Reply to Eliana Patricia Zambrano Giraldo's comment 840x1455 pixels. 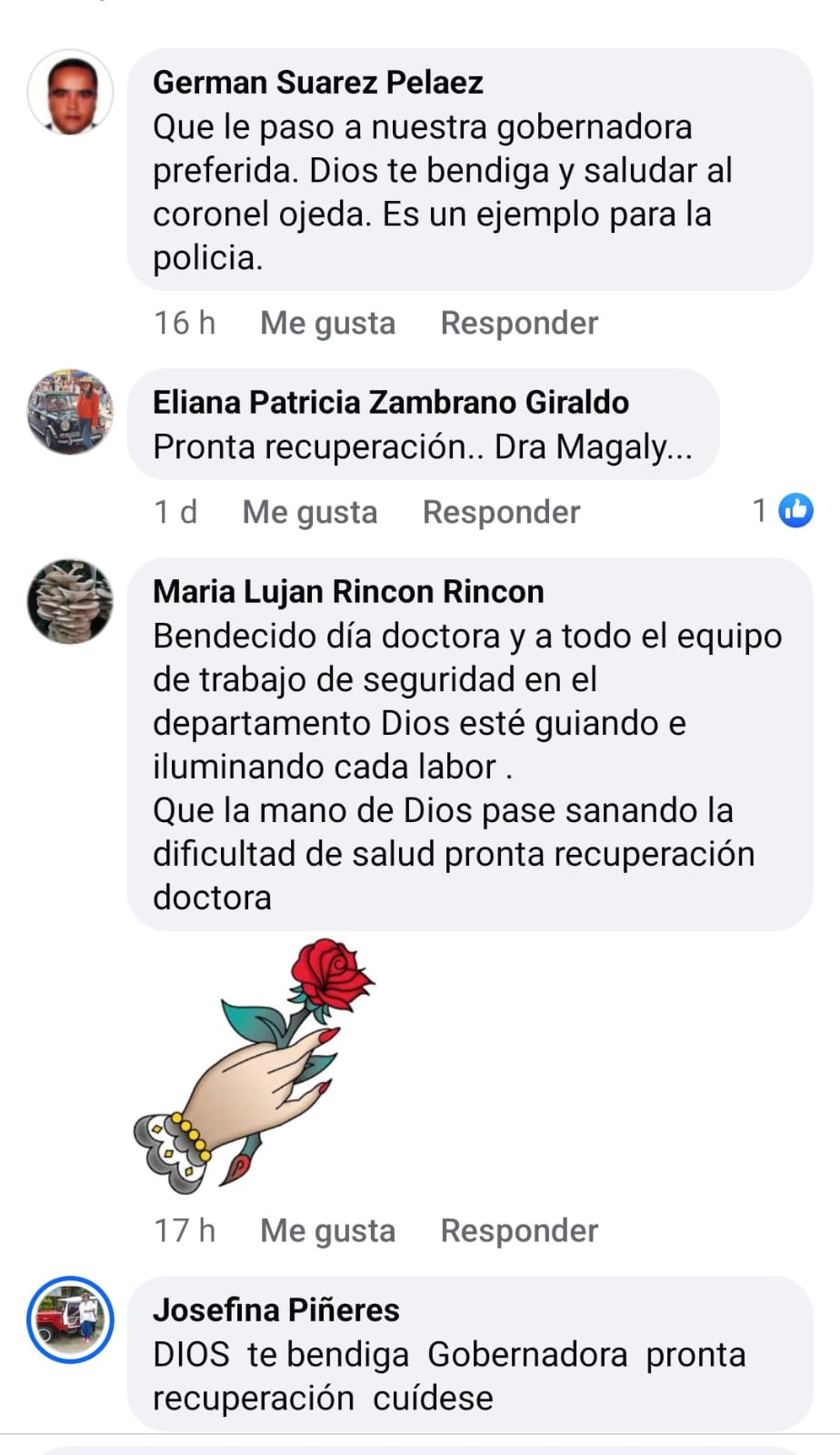tap(501, 512)
